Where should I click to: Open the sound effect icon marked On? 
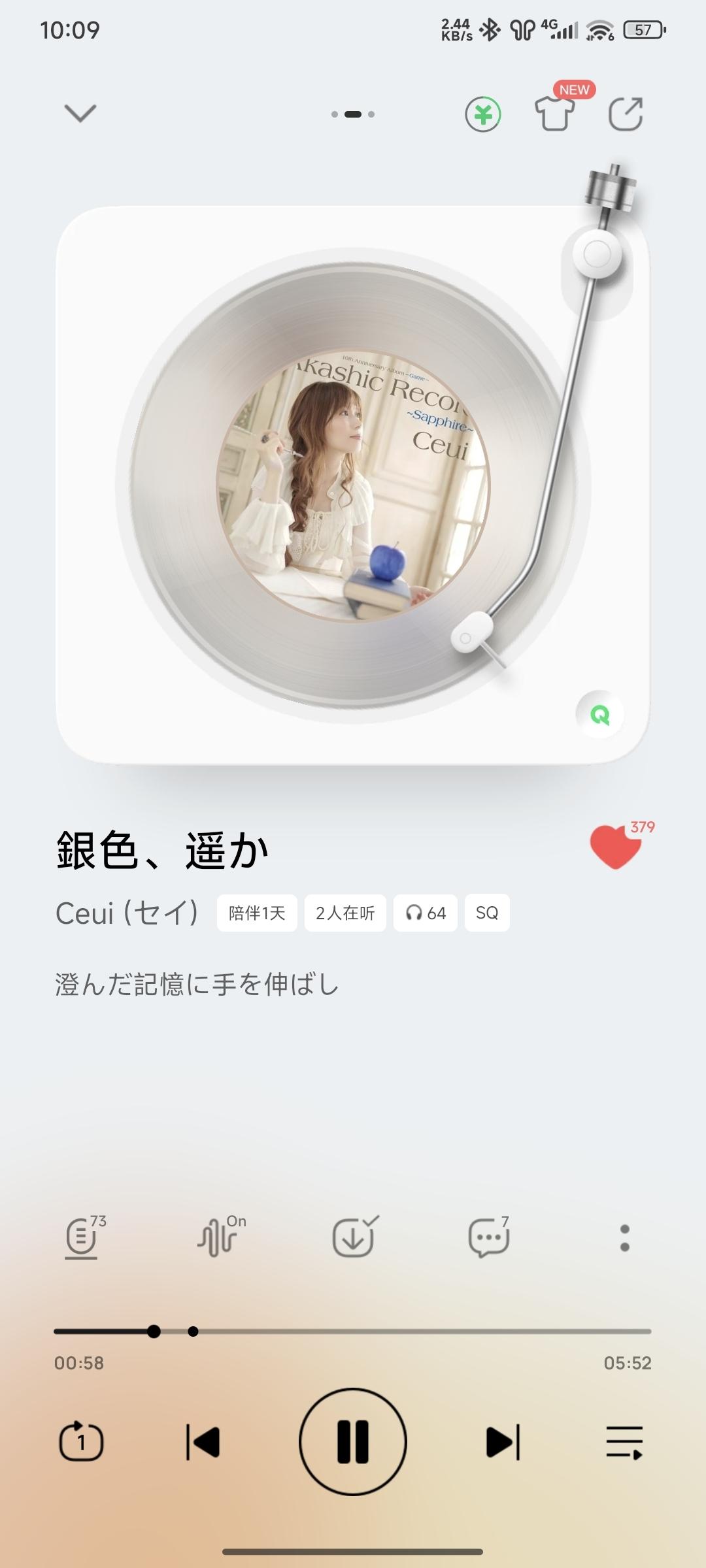pyautogui.click(x=219, y=1237)
